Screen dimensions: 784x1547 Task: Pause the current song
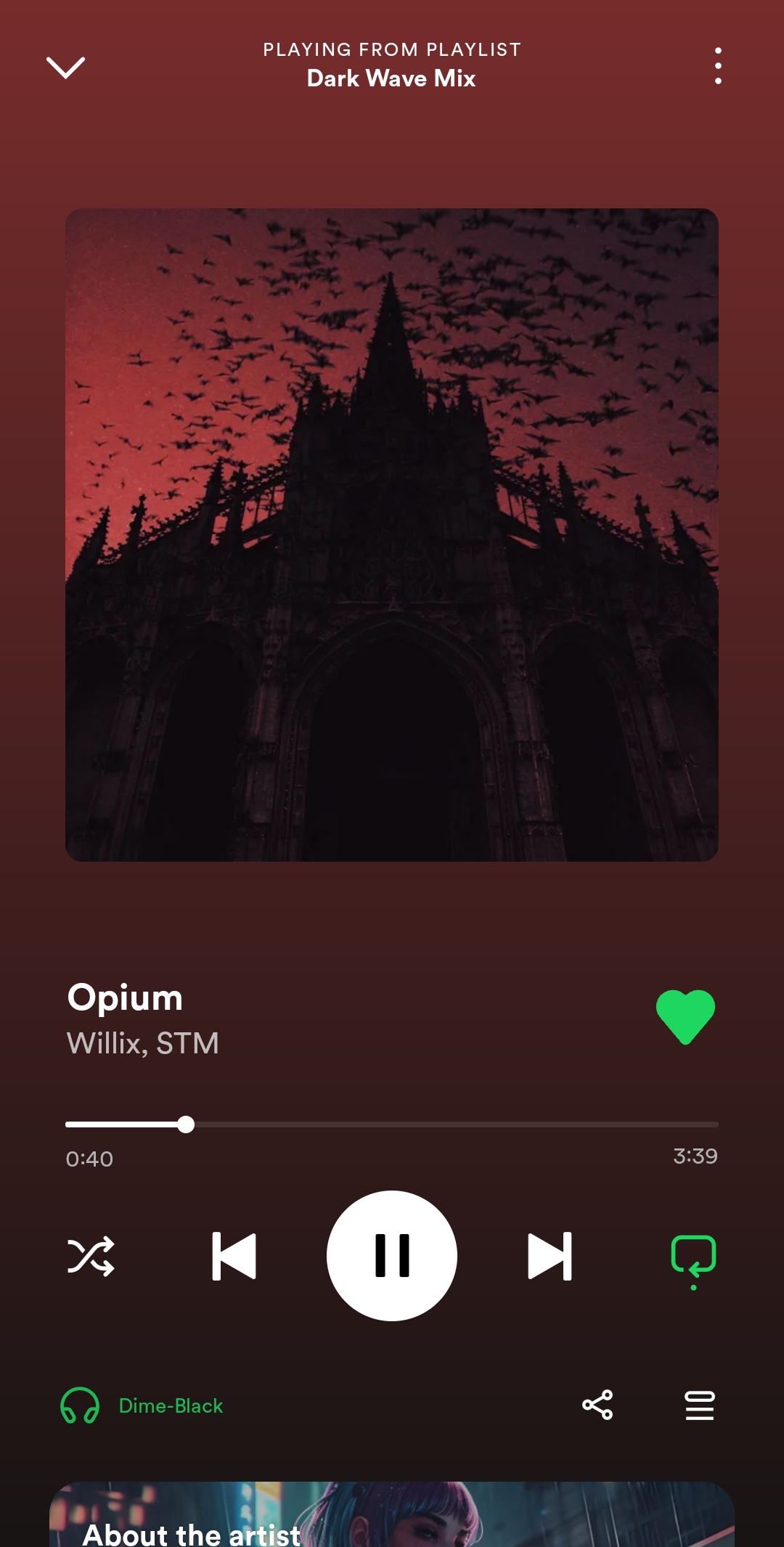click(x=392, y=1256)
